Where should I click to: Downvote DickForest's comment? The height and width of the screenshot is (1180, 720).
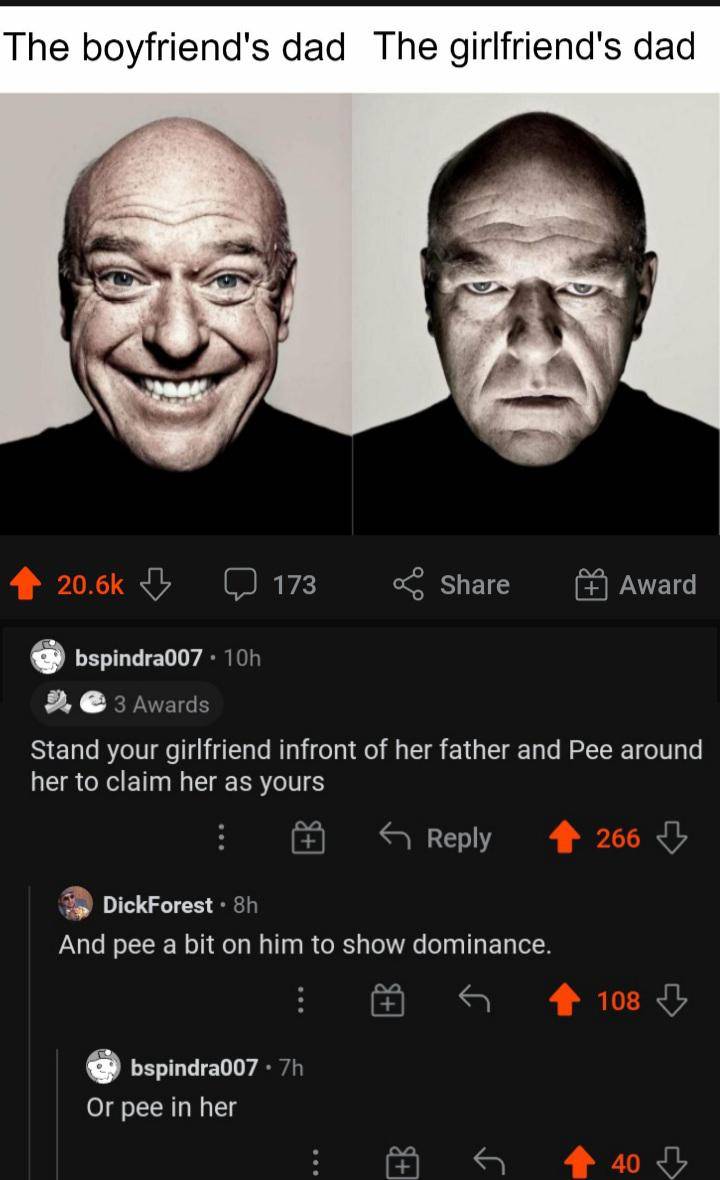(x=672, y=999)
